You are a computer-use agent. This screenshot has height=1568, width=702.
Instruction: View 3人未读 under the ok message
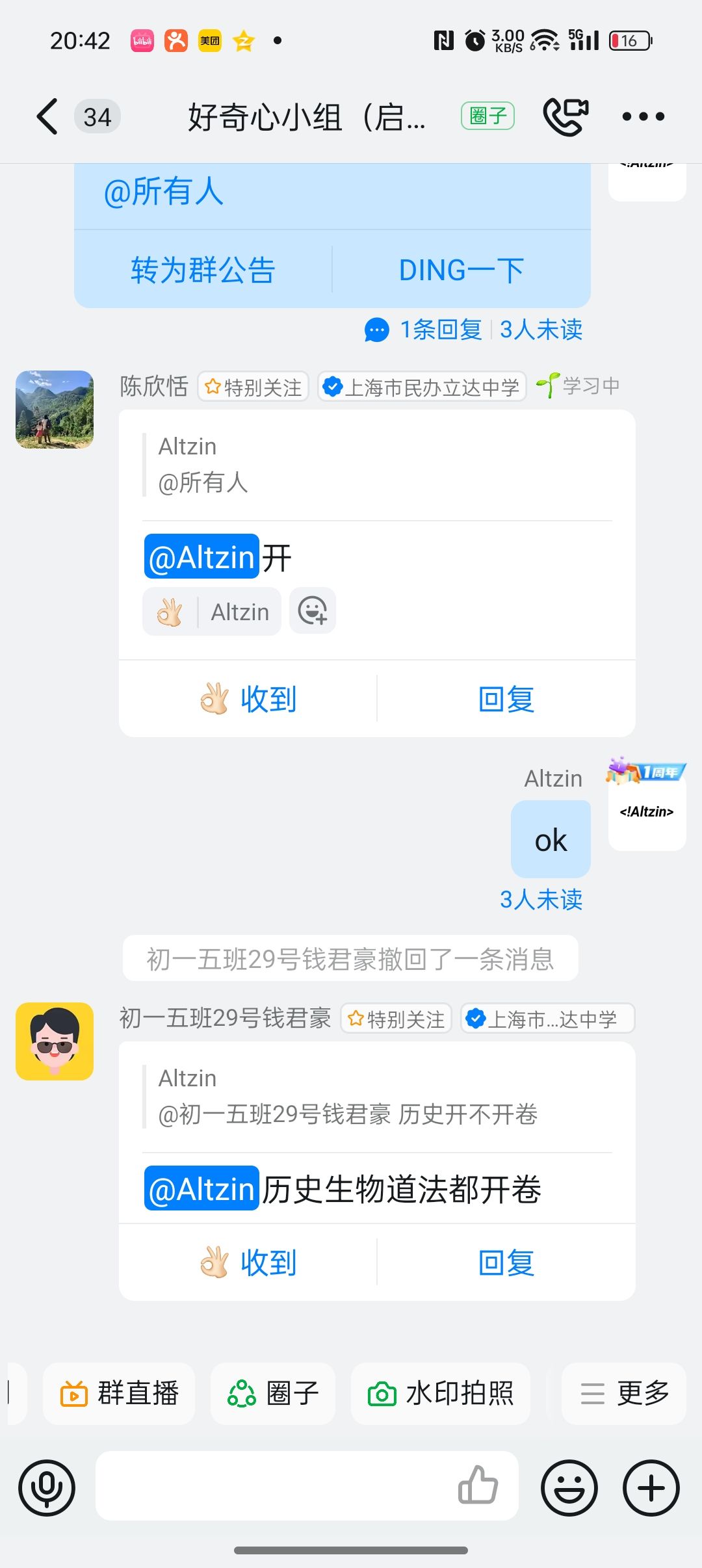tap(541, 900)
